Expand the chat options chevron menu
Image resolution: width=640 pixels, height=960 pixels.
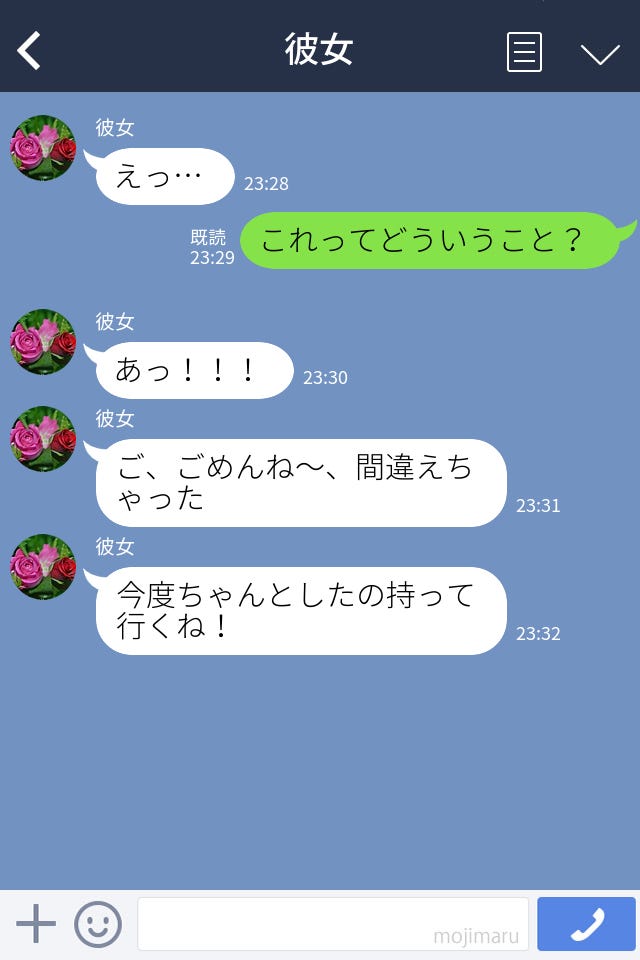(x=600, y=53)
